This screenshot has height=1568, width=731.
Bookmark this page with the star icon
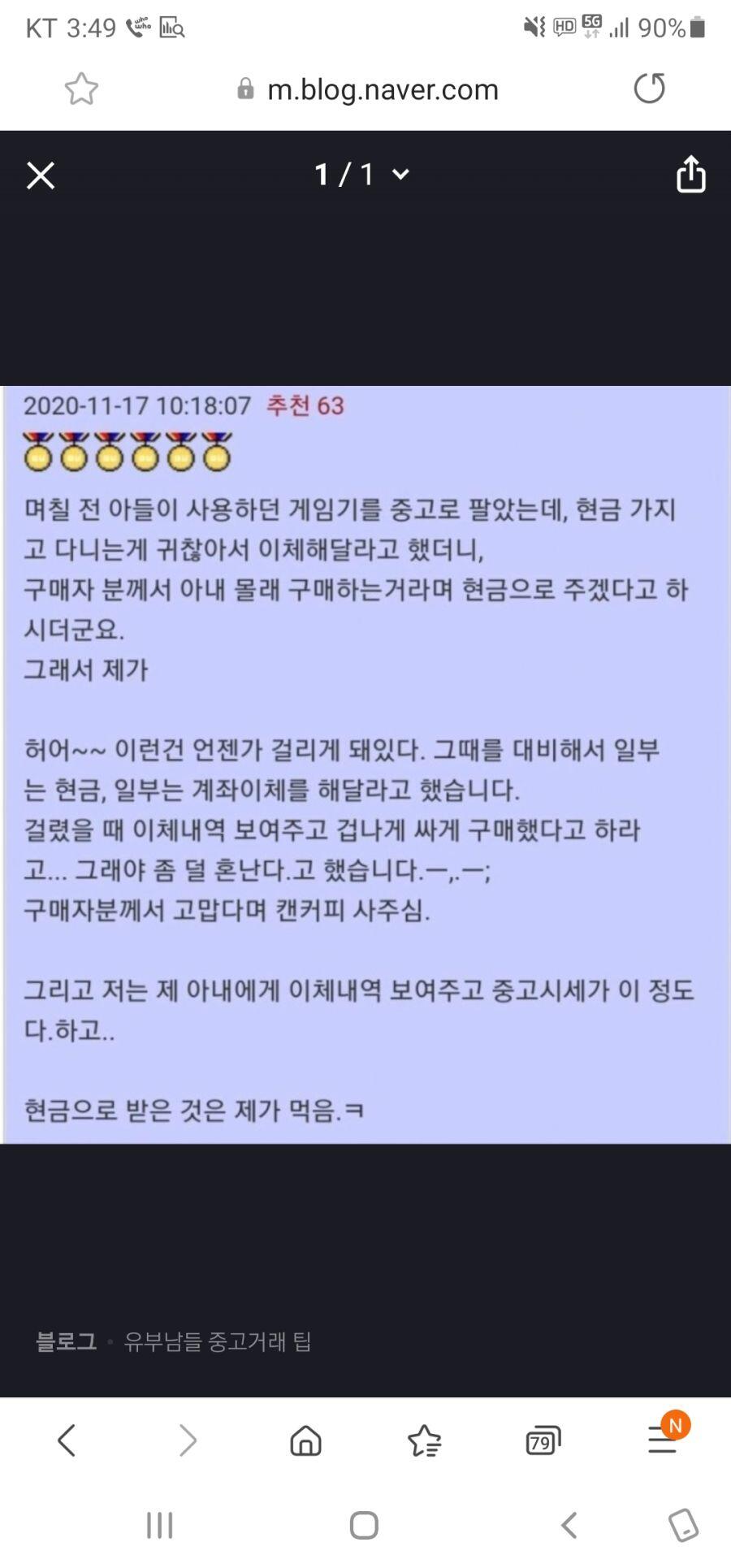coord(81,89)
